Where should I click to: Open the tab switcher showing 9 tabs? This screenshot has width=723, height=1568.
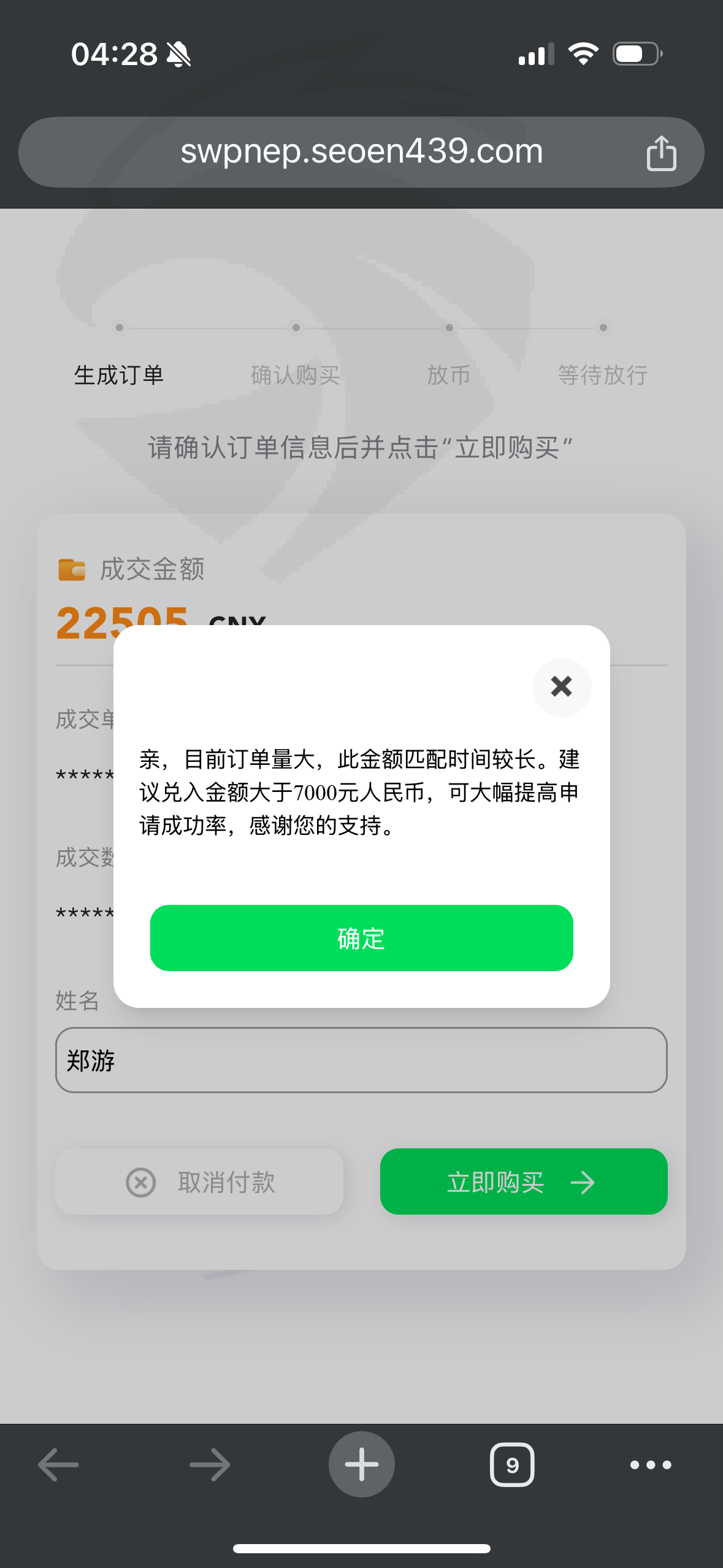point(512,1465)
